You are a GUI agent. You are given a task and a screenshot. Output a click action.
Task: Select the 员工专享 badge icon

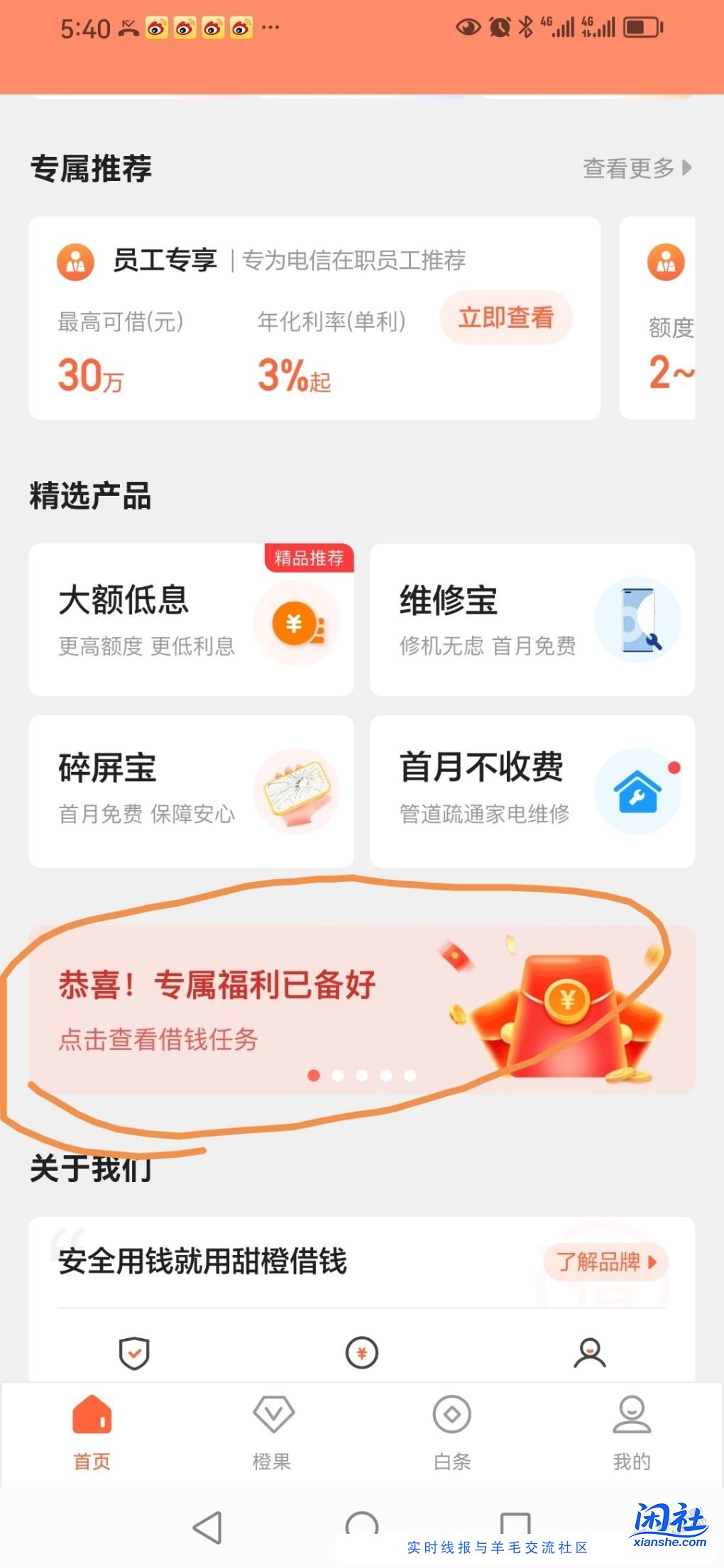pyautogui.click(x=75, y=261)
